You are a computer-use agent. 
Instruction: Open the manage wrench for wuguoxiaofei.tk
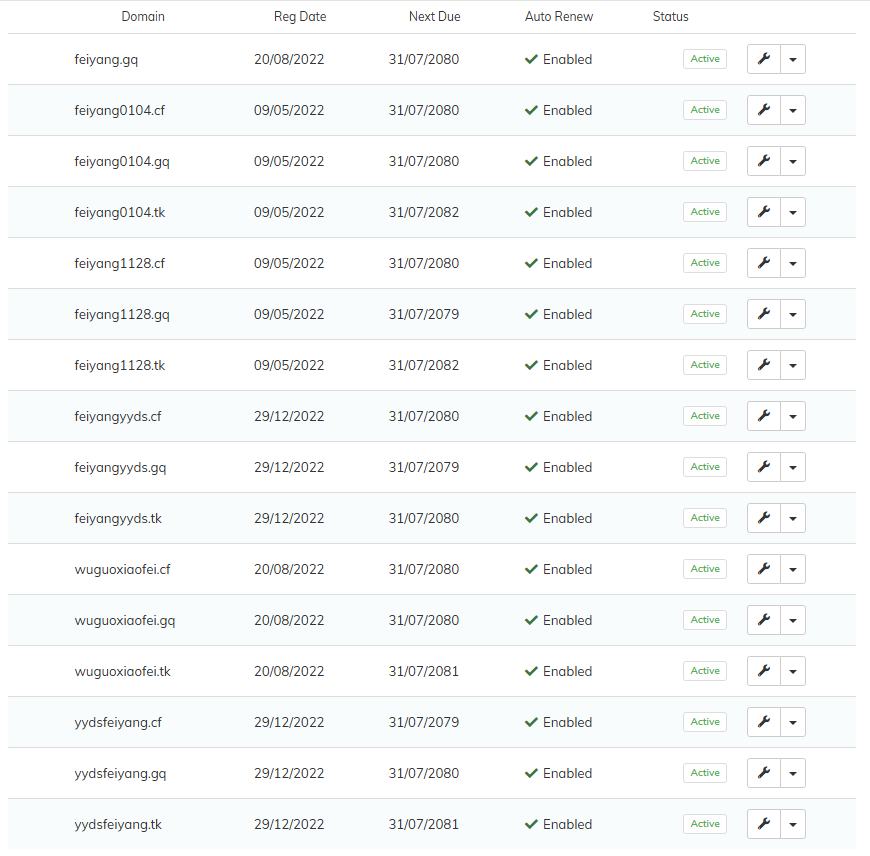[764, 671]
